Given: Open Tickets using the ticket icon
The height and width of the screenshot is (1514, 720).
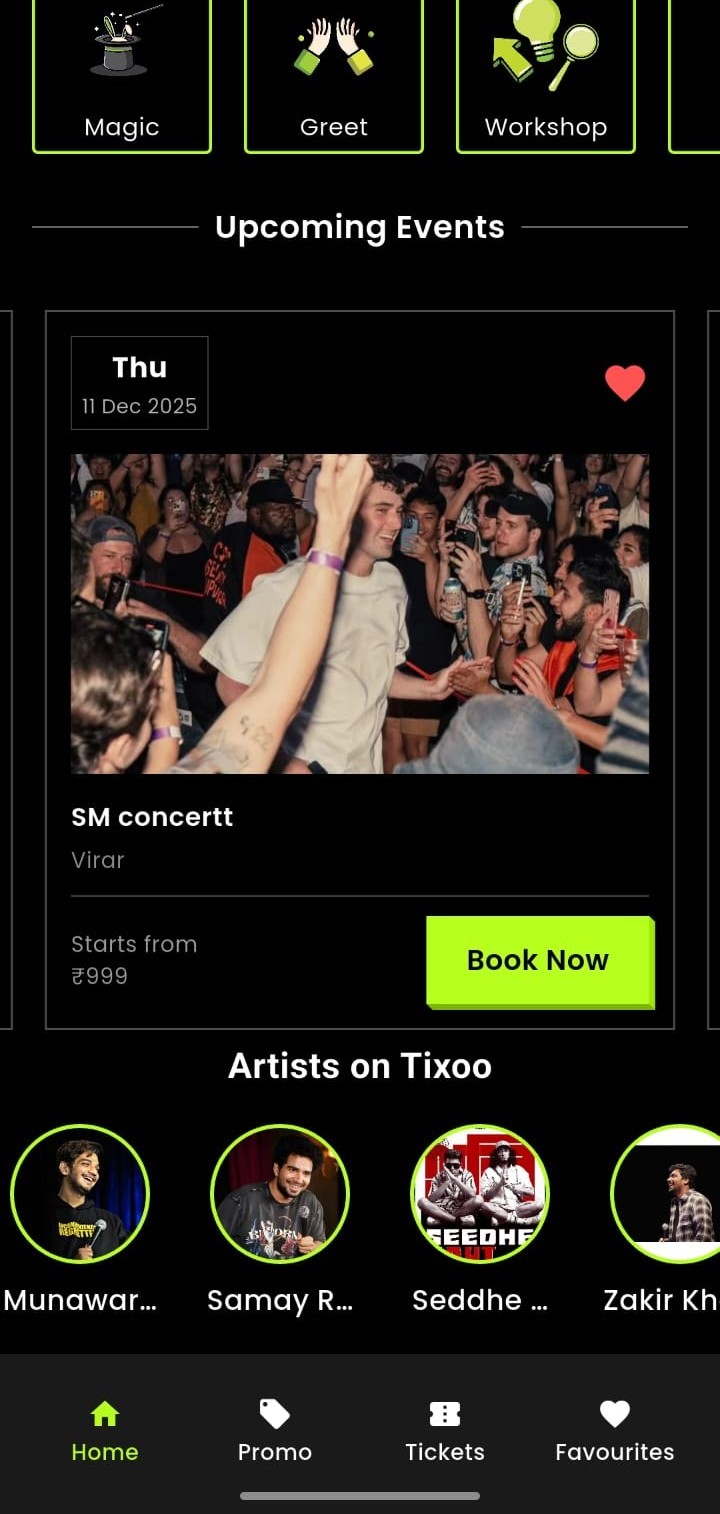Looking at the screenshot, I should point(444,1414).
